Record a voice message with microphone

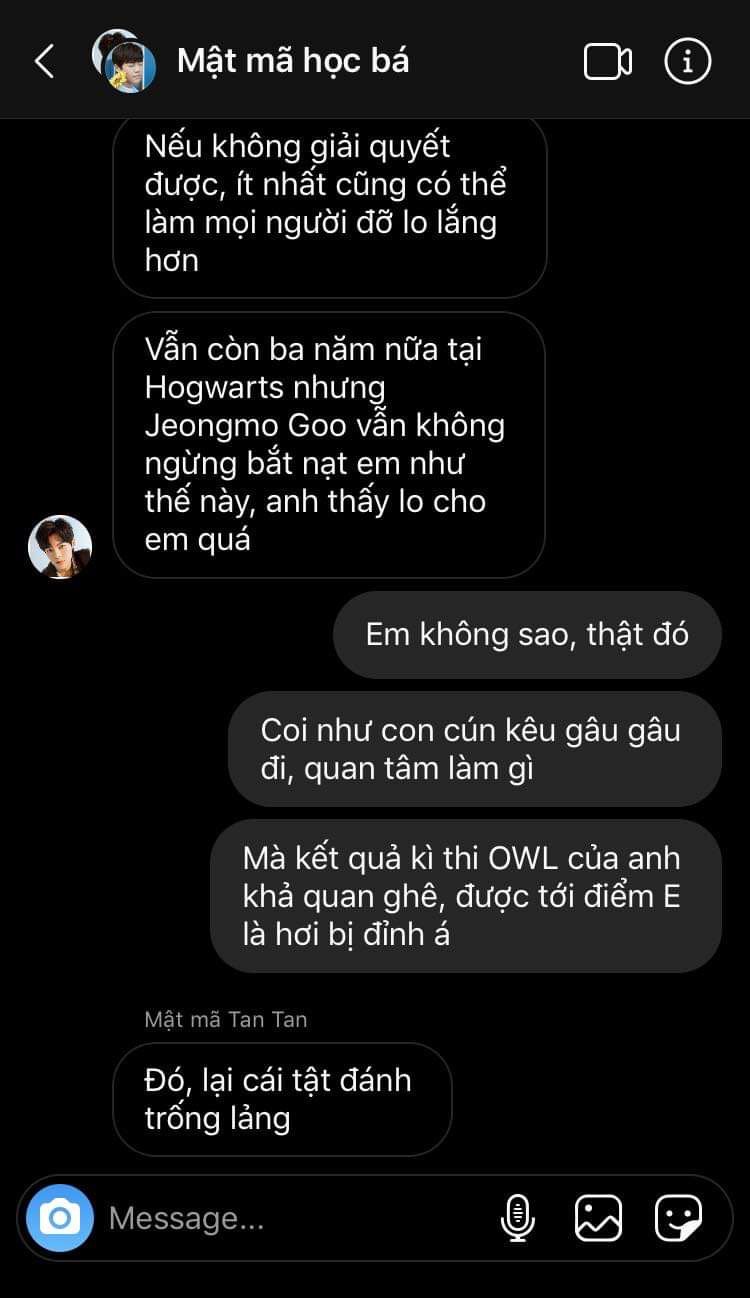tap(517, 1218)
